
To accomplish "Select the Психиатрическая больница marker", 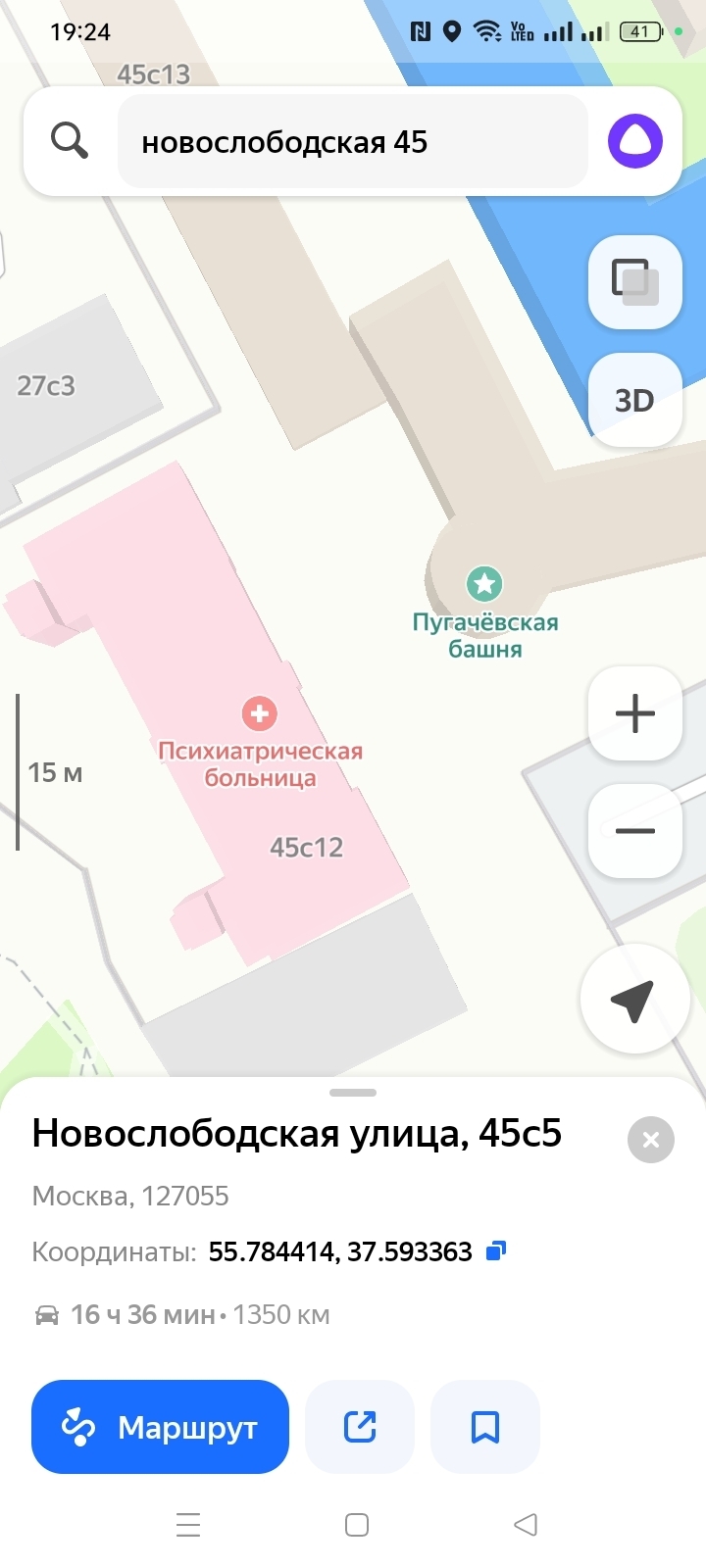I will (x=260, y=713).
